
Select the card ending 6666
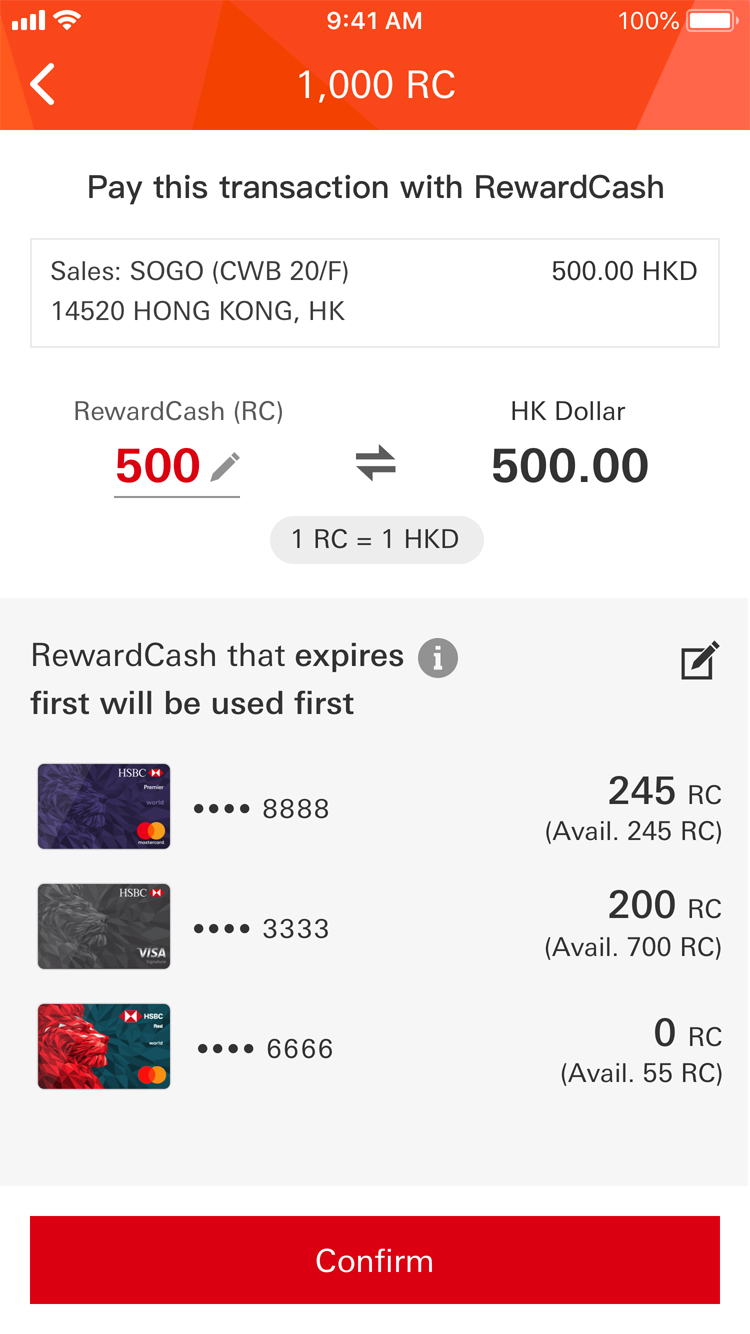point(379,1046)
